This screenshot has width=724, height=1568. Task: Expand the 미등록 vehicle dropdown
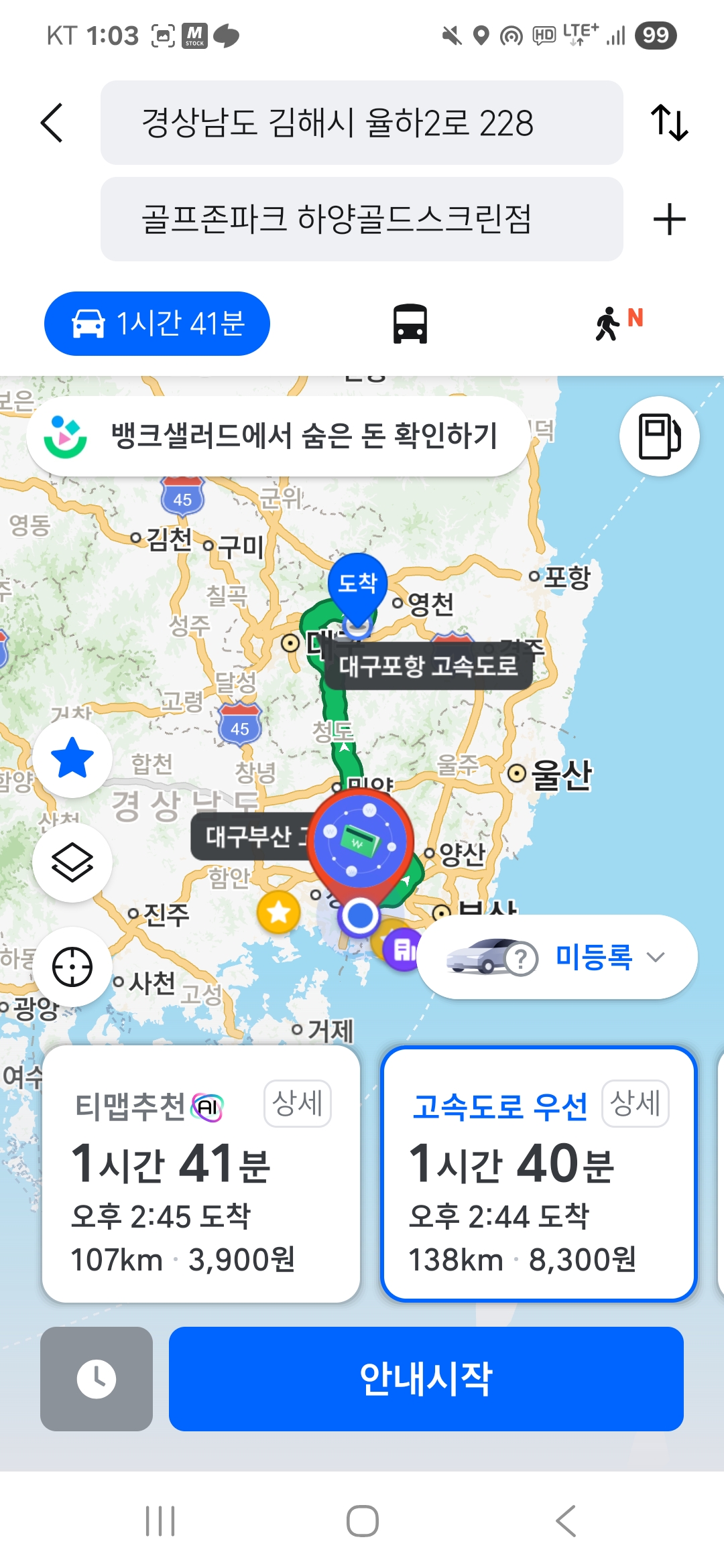[x=558, y=957]
